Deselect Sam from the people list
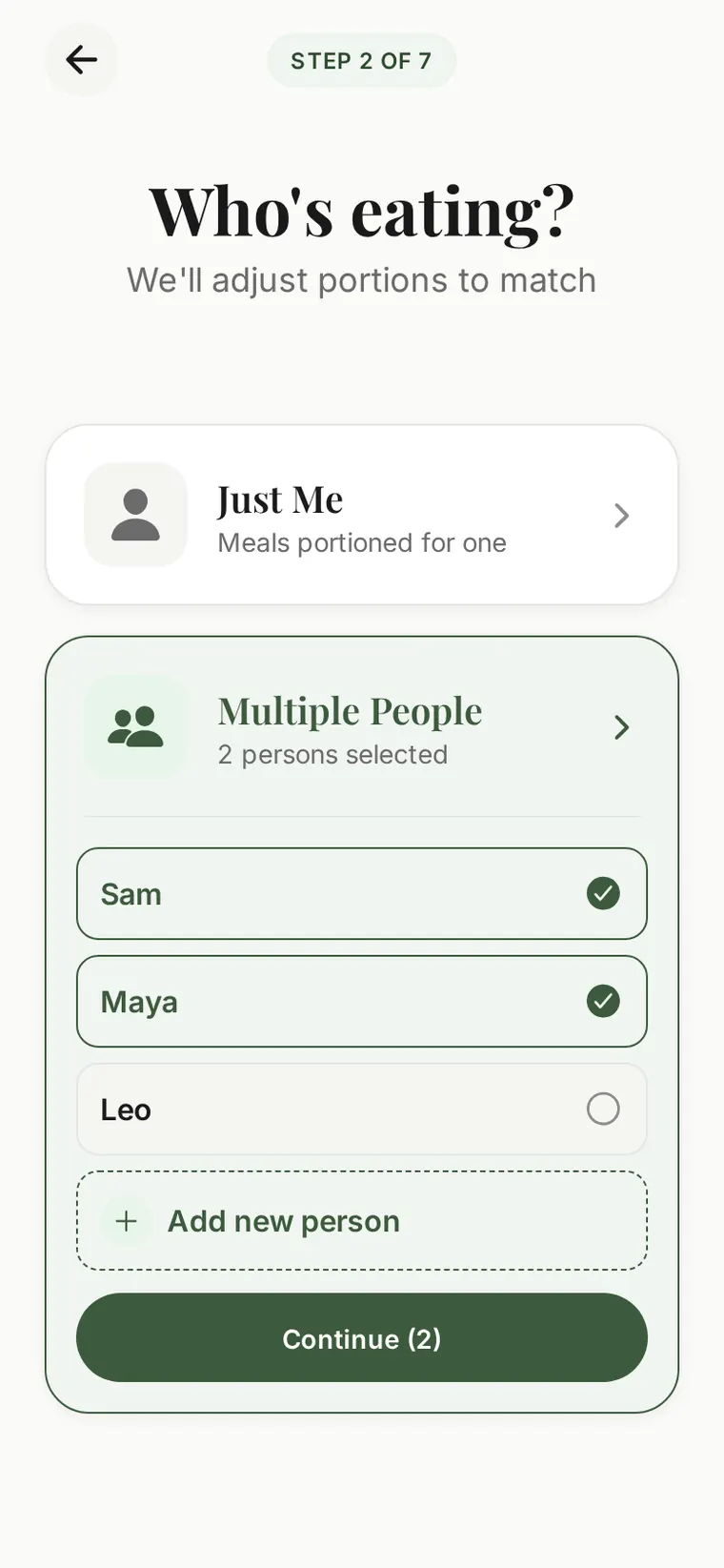This screenshot has width=724, height=1568. 362,893
